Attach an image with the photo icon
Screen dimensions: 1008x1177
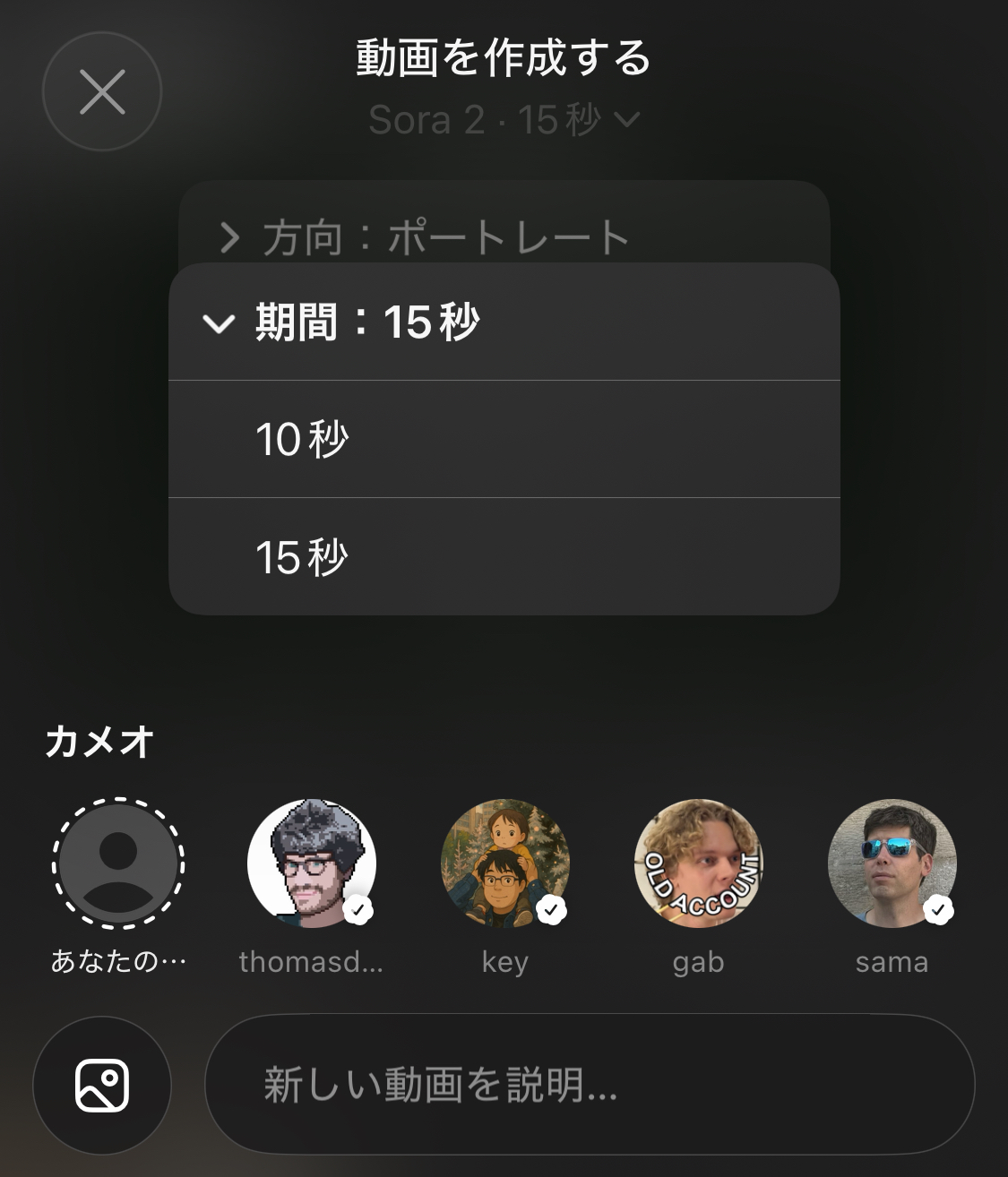click(x=102, y=1085)
